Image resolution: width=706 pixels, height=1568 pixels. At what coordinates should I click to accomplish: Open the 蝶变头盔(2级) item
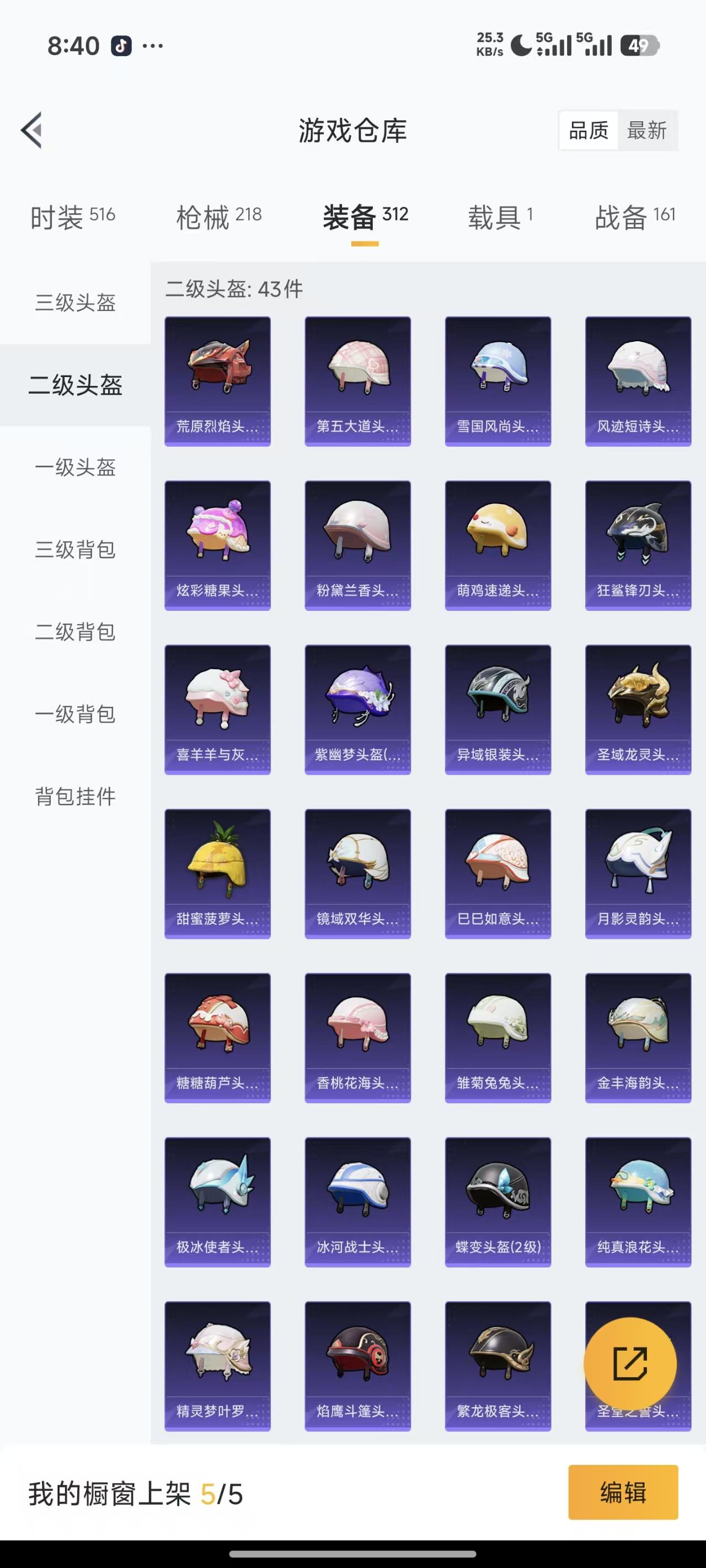[498, 1200]
